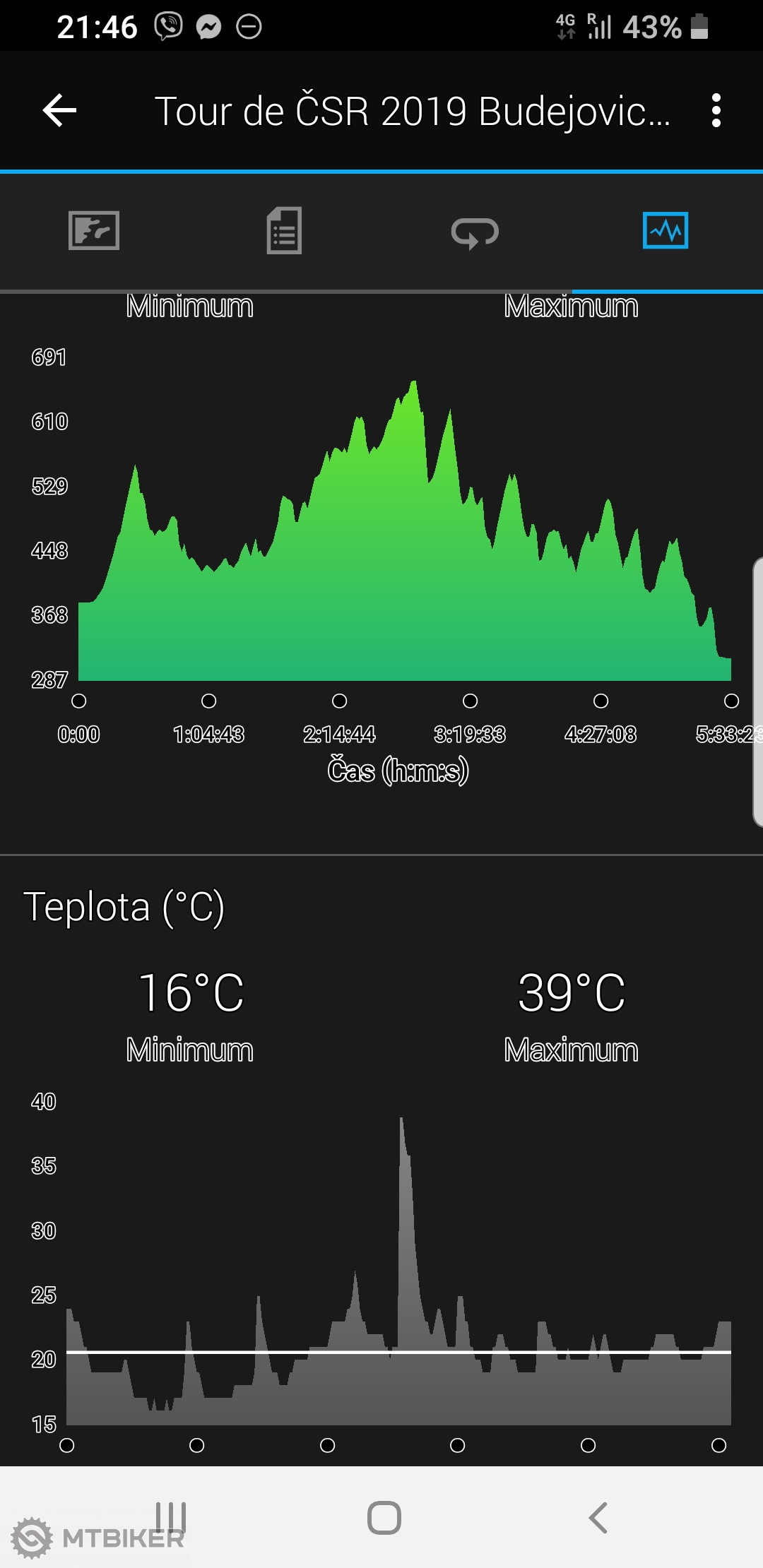Switch to the laps tab
The width and height of the screenshot is (763, 1568).
[x=475, y=232]
